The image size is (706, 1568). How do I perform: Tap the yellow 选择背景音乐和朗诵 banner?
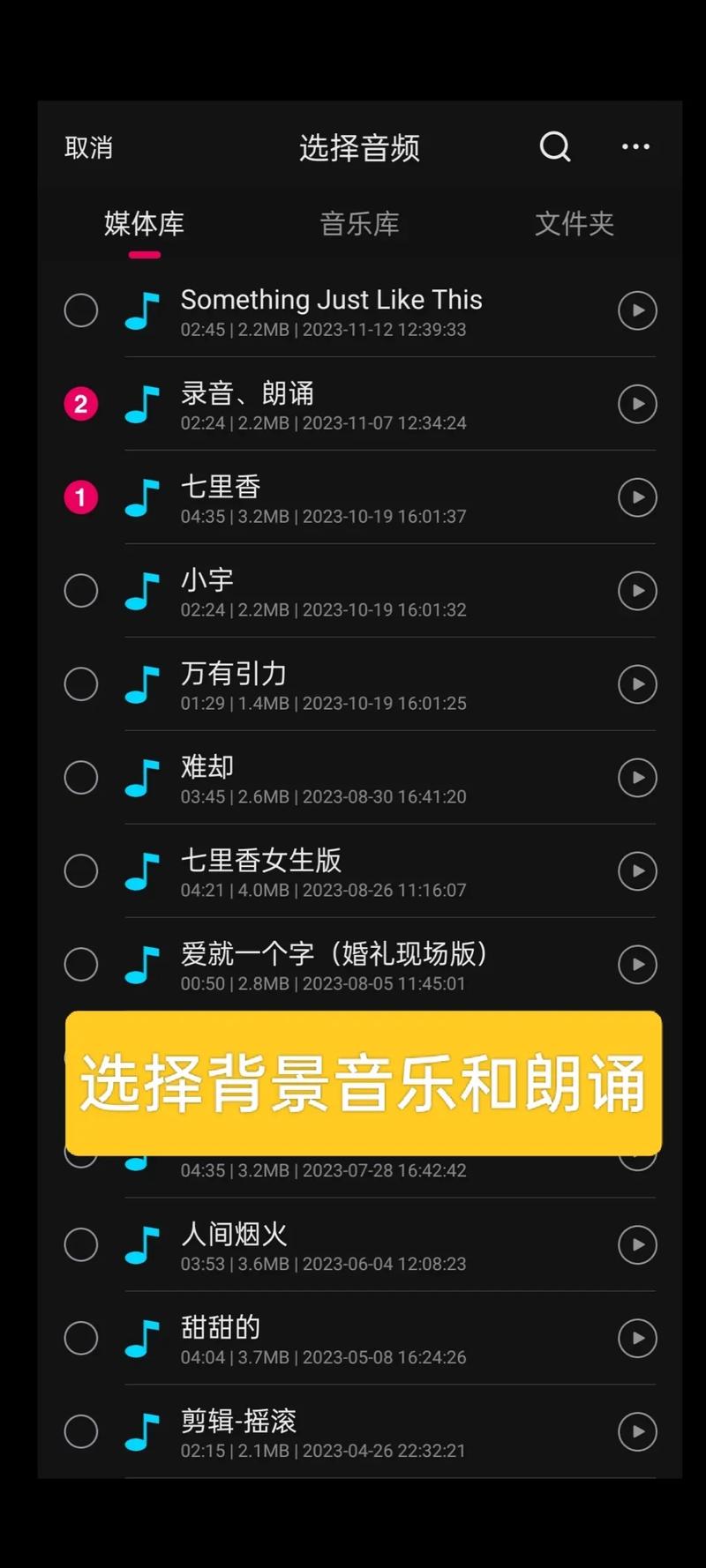pyautogui.click(x=362, y=1083)
